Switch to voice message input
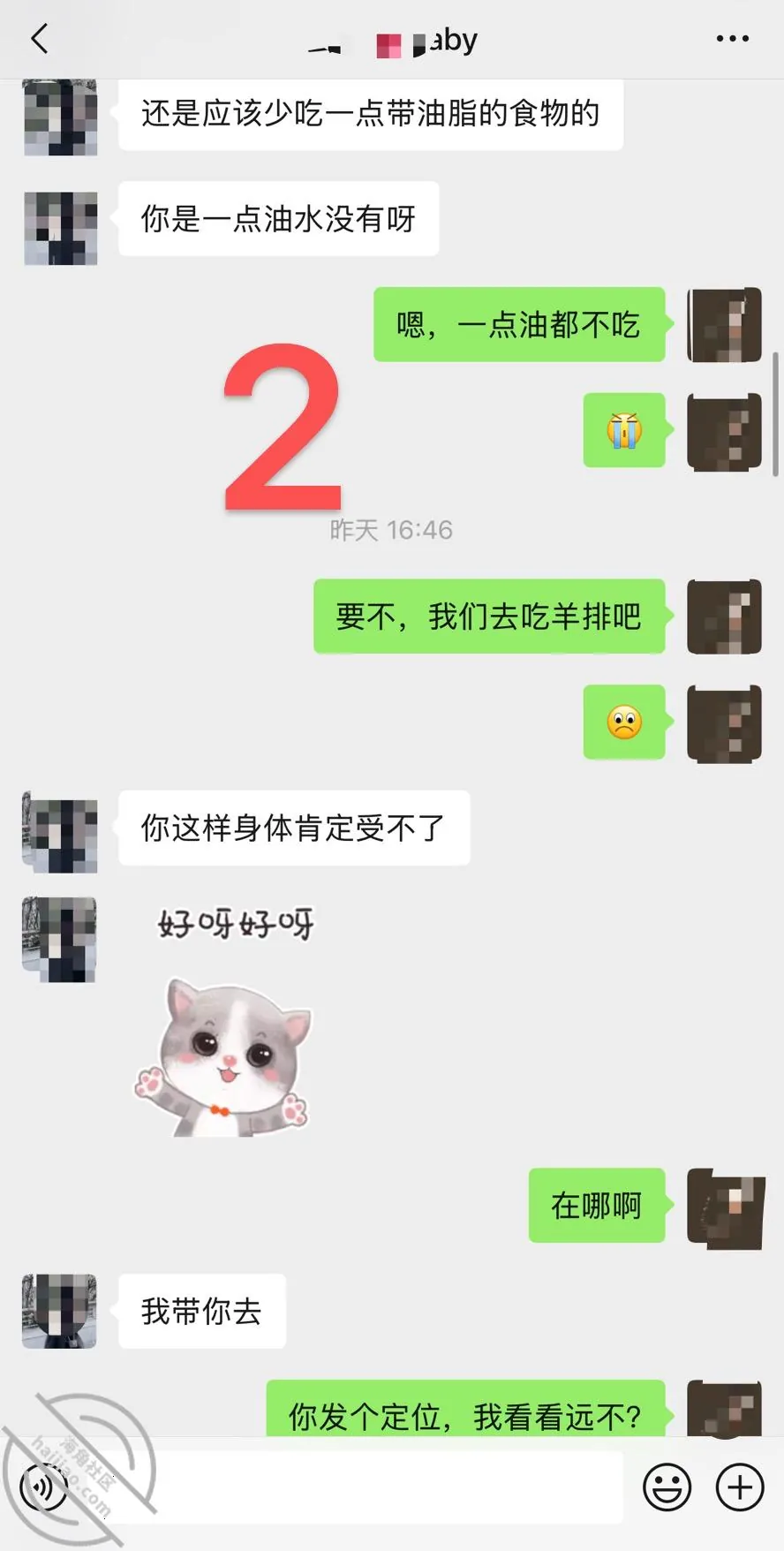This screenshot has height=1551, width=784. [x=42, y=1487]
